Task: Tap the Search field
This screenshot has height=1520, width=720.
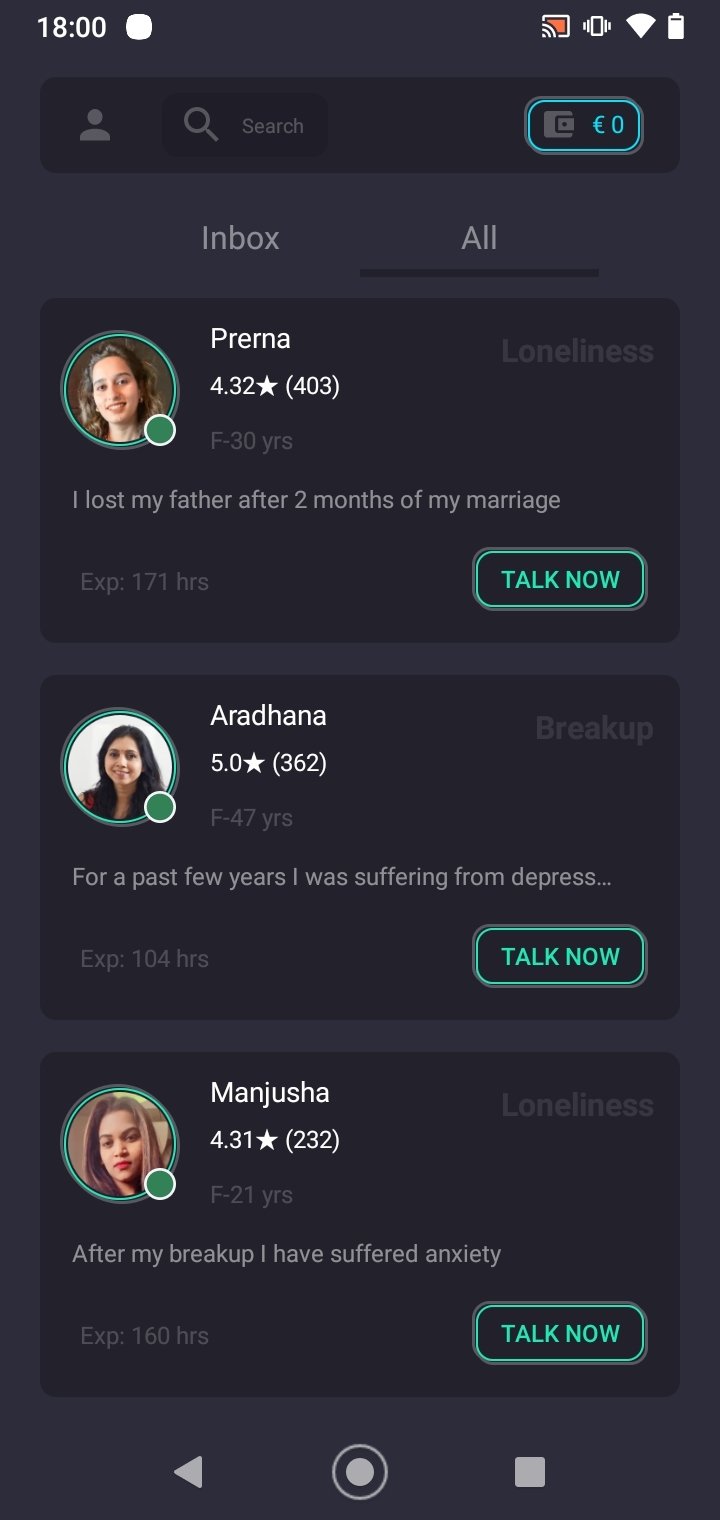Action: [245, 126]
